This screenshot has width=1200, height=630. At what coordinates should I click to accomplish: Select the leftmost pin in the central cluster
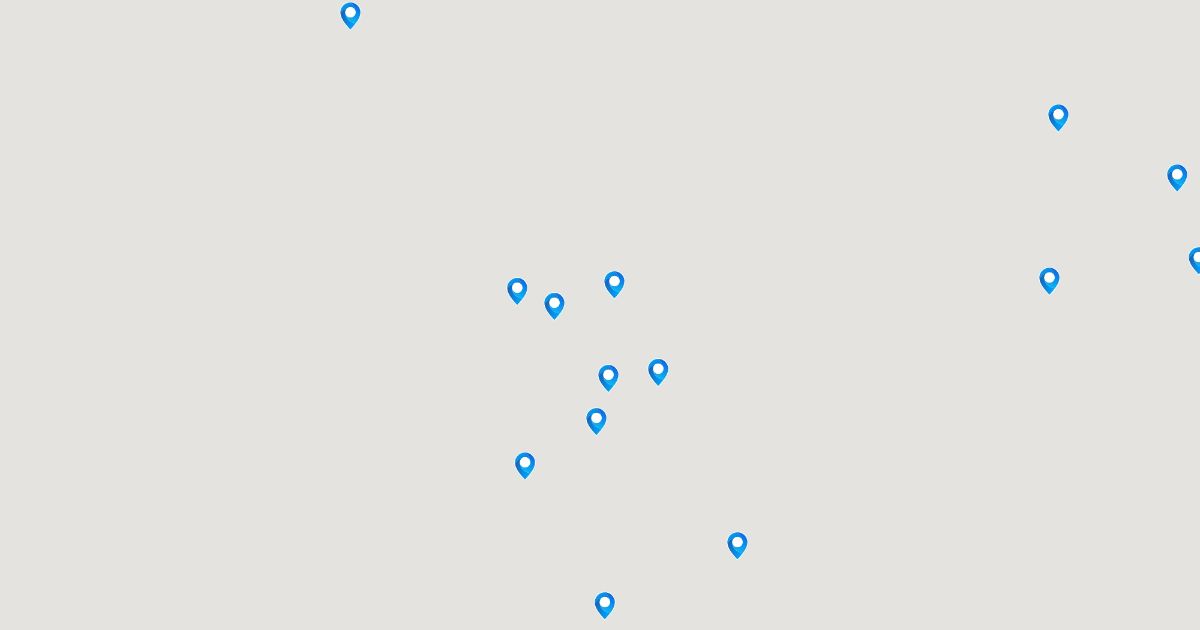pyautogui.click(x=517, y=291)
